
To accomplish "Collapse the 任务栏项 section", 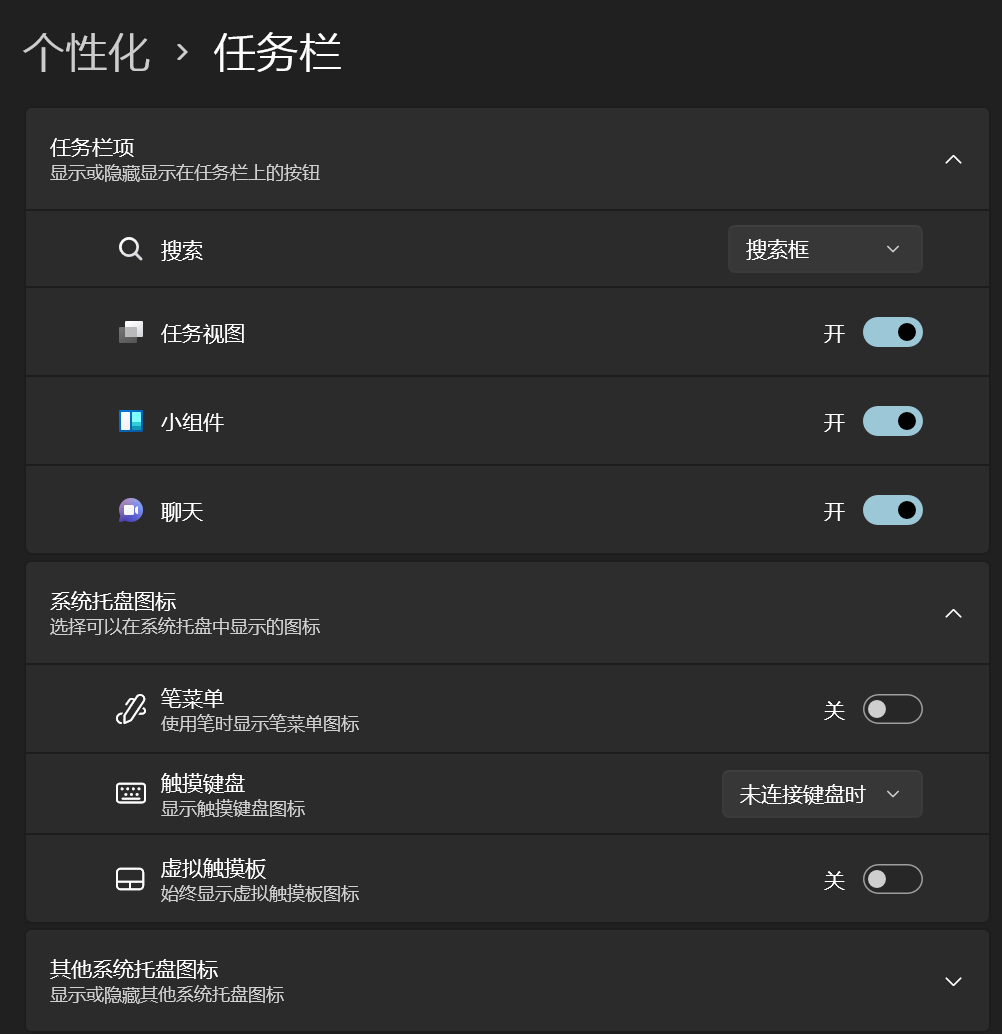I will click(x=953, y=159).
